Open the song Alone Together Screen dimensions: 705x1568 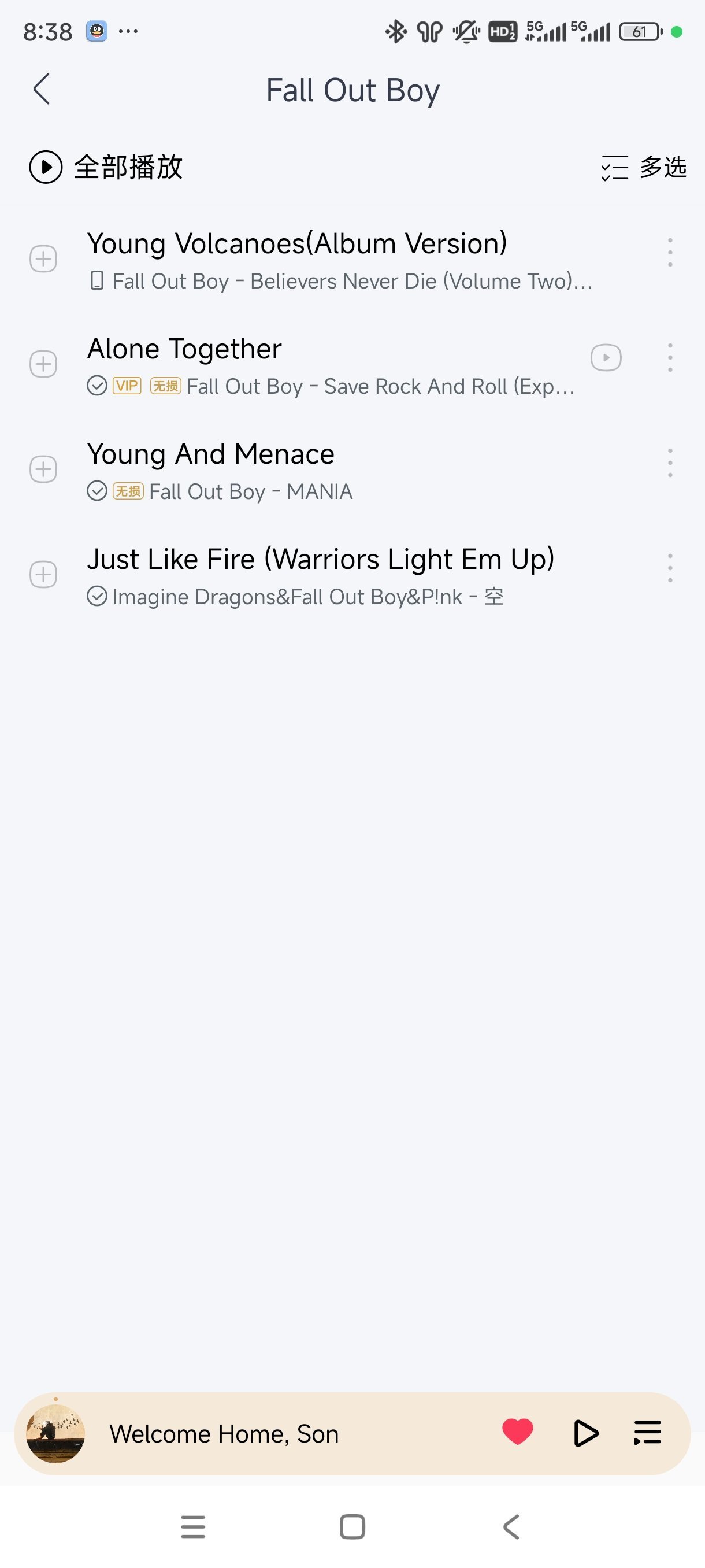(185, 349)
